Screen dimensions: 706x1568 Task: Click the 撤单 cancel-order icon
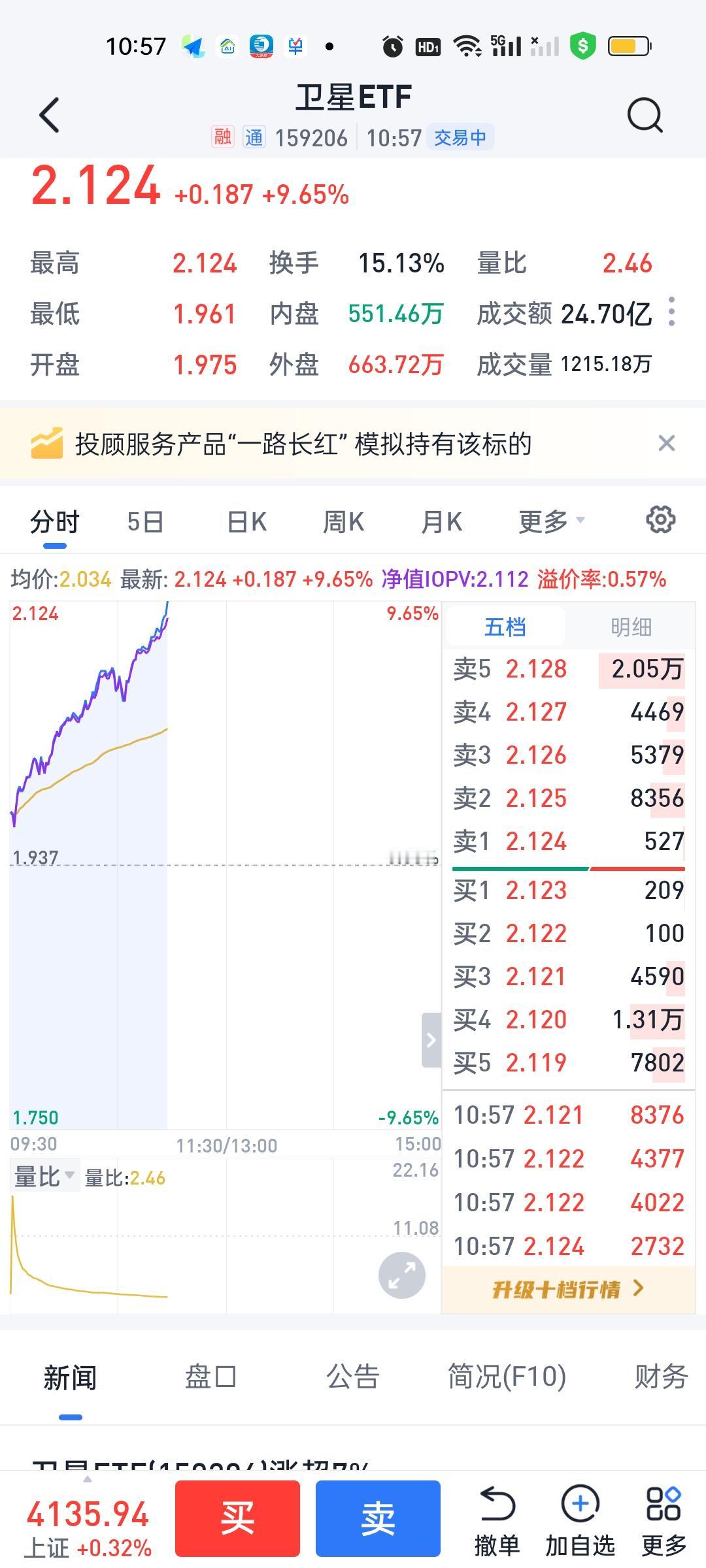[497, 1509]
